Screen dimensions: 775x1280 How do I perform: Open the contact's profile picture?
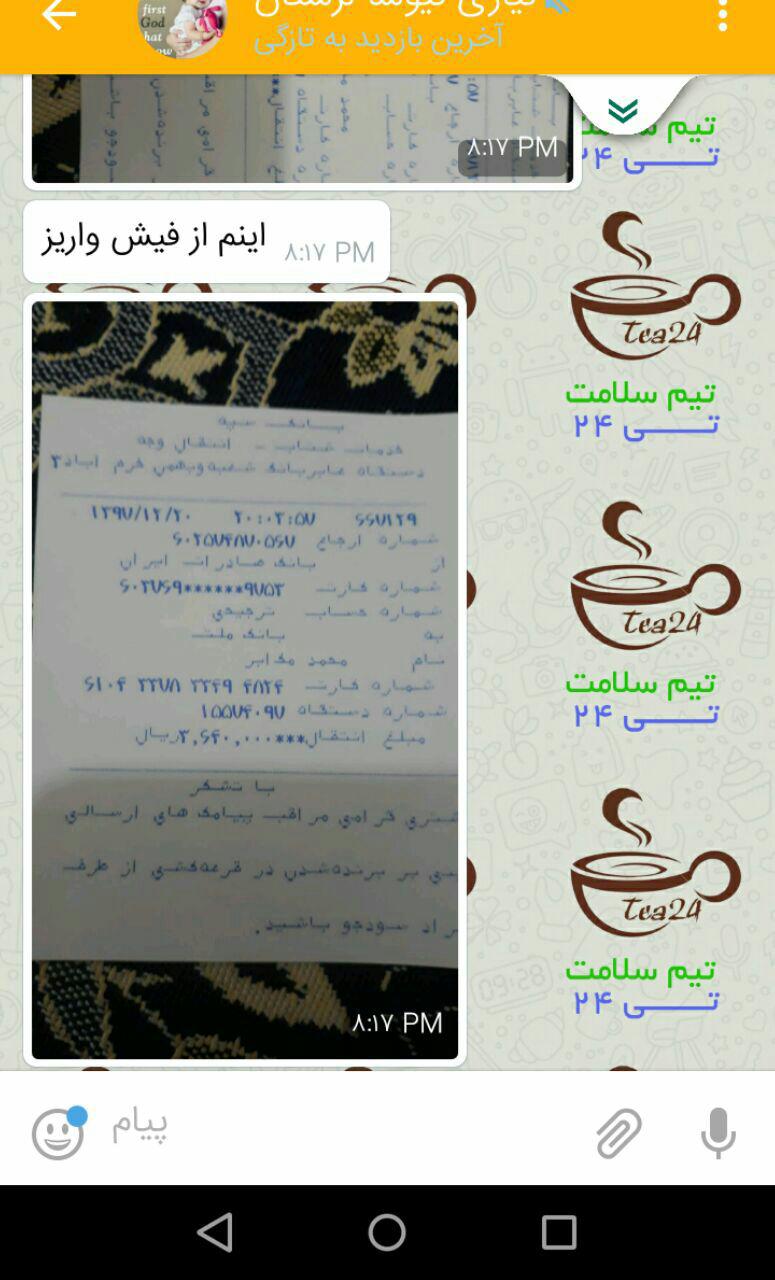coord(181,25)
